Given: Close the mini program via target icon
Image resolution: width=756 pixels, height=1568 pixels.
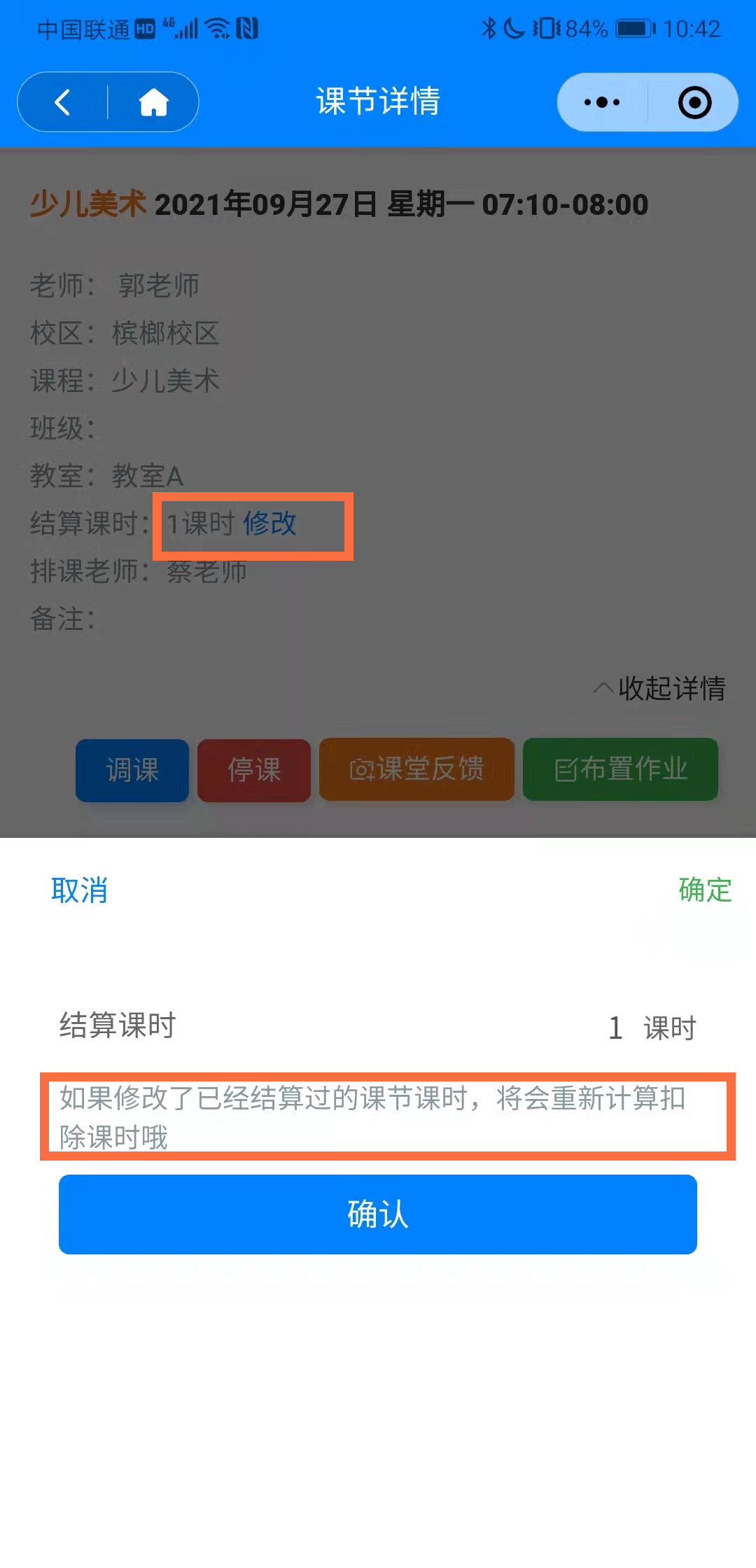Looking at the screenshot, I should point(694,102).
